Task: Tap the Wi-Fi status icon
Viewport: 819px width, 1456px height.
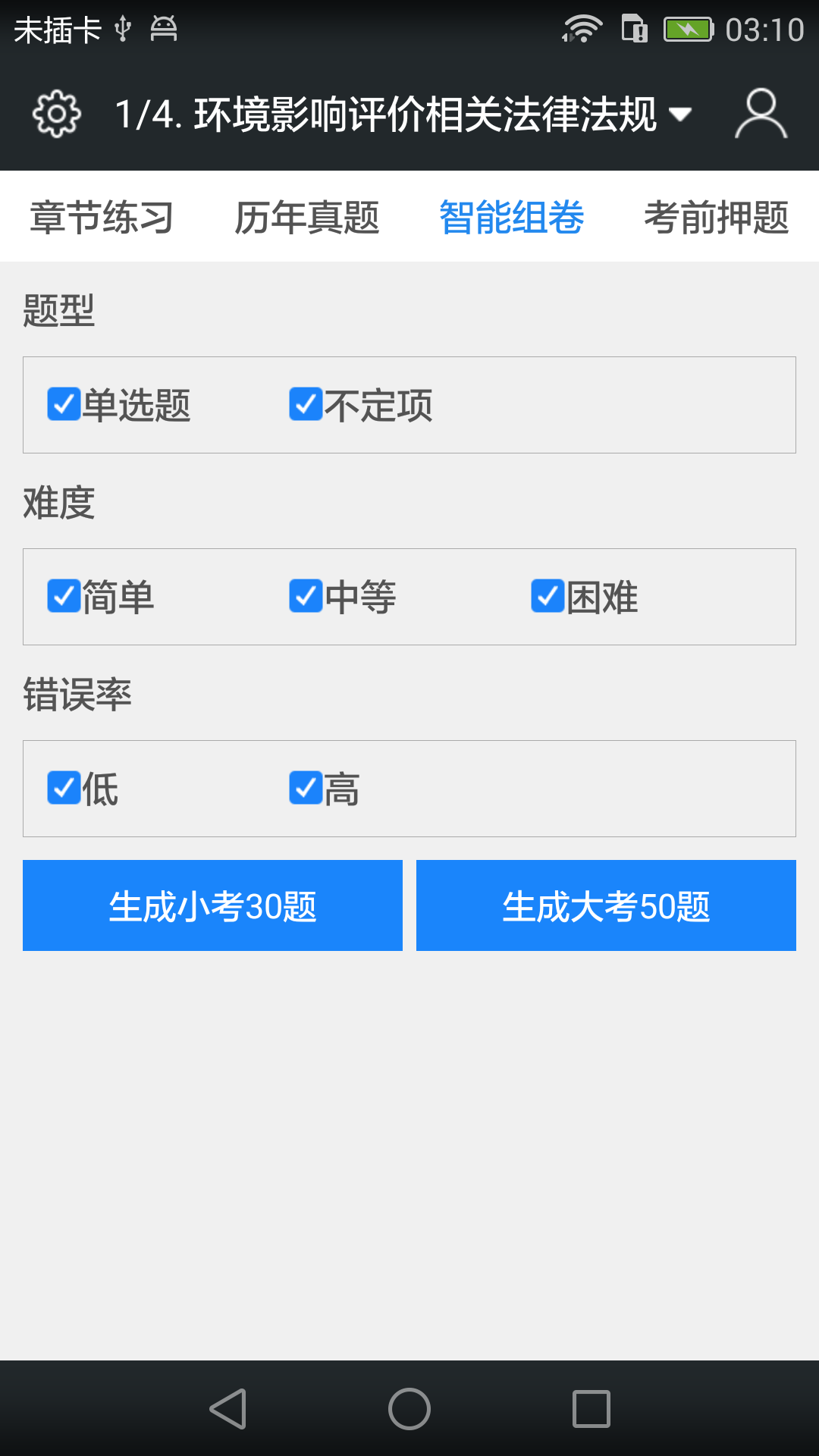Action: point(580,29)
